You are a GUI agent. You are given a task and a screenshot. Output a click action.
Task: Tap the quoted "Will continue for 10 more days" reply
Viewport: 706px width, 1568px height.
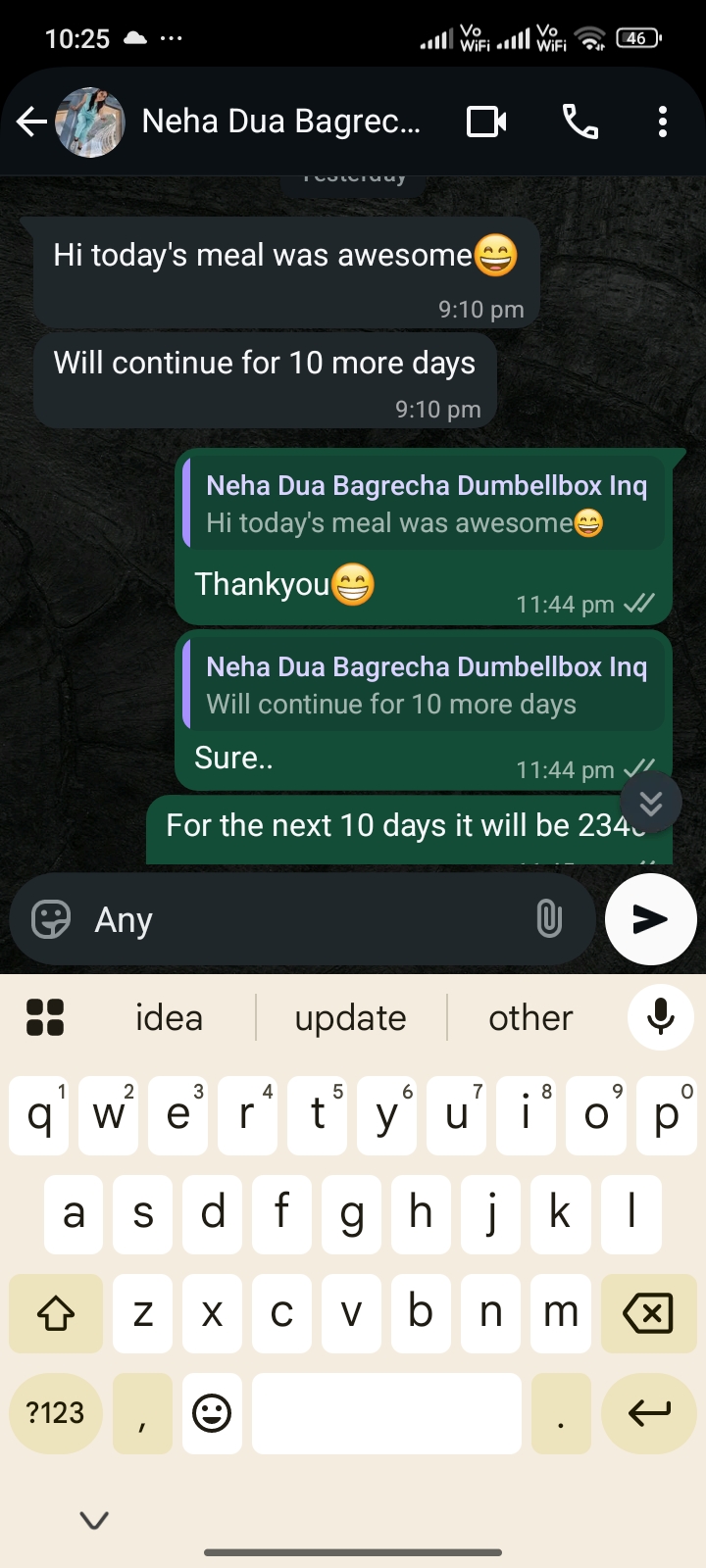426,685
